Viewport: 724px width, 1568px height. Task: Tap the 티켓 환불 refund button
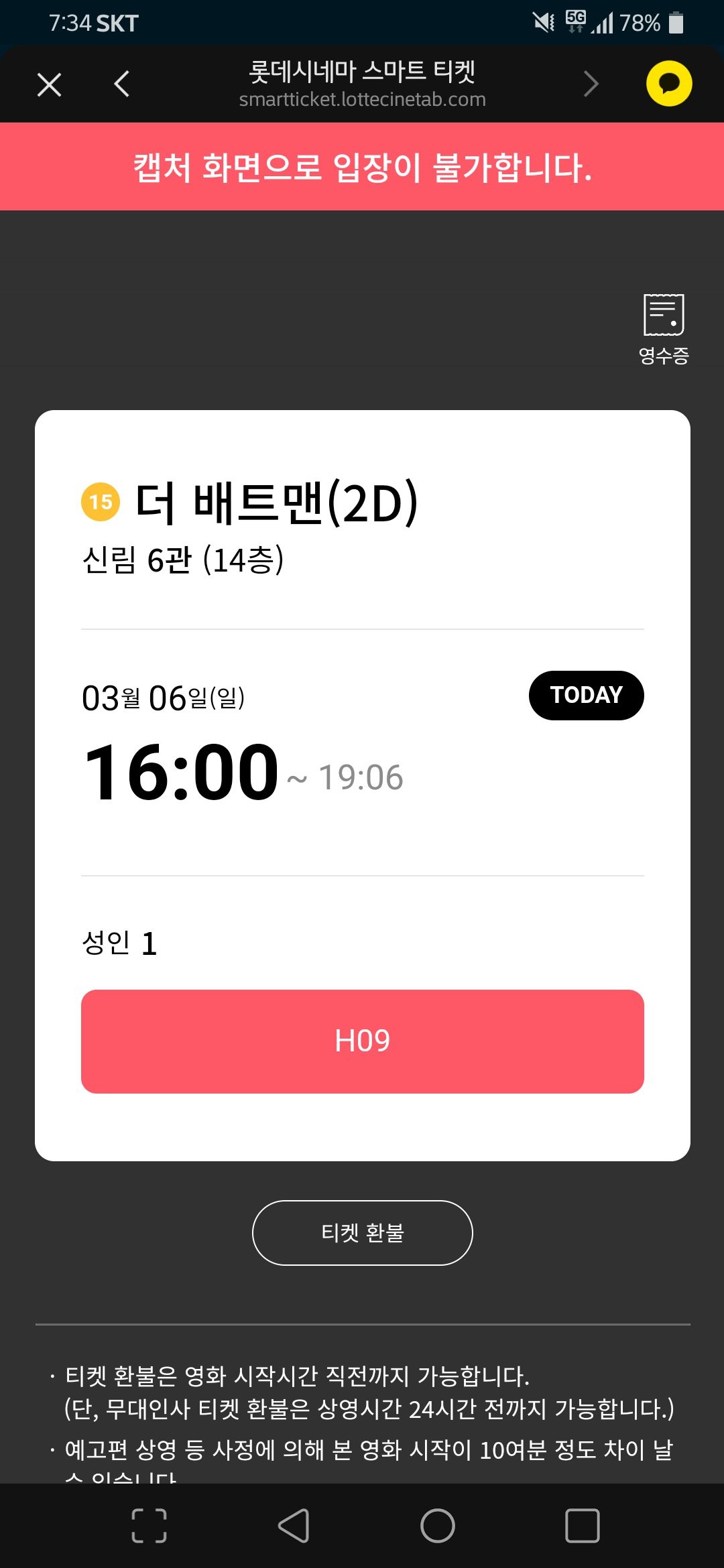362,1232
